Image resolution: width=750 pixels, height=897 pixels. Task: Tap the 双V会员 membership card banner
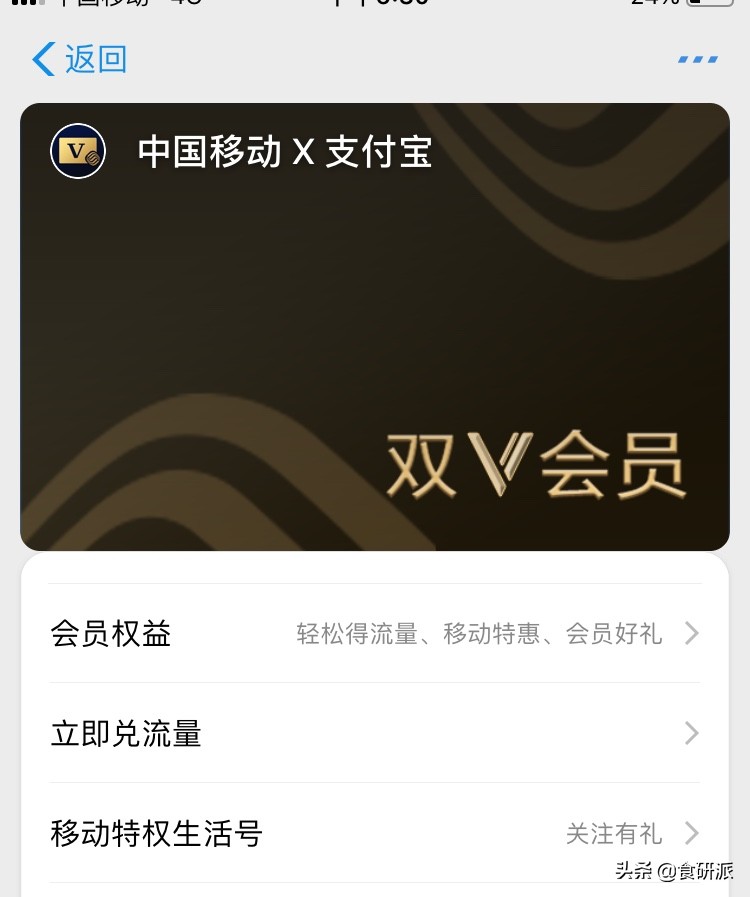pos(375,327)
